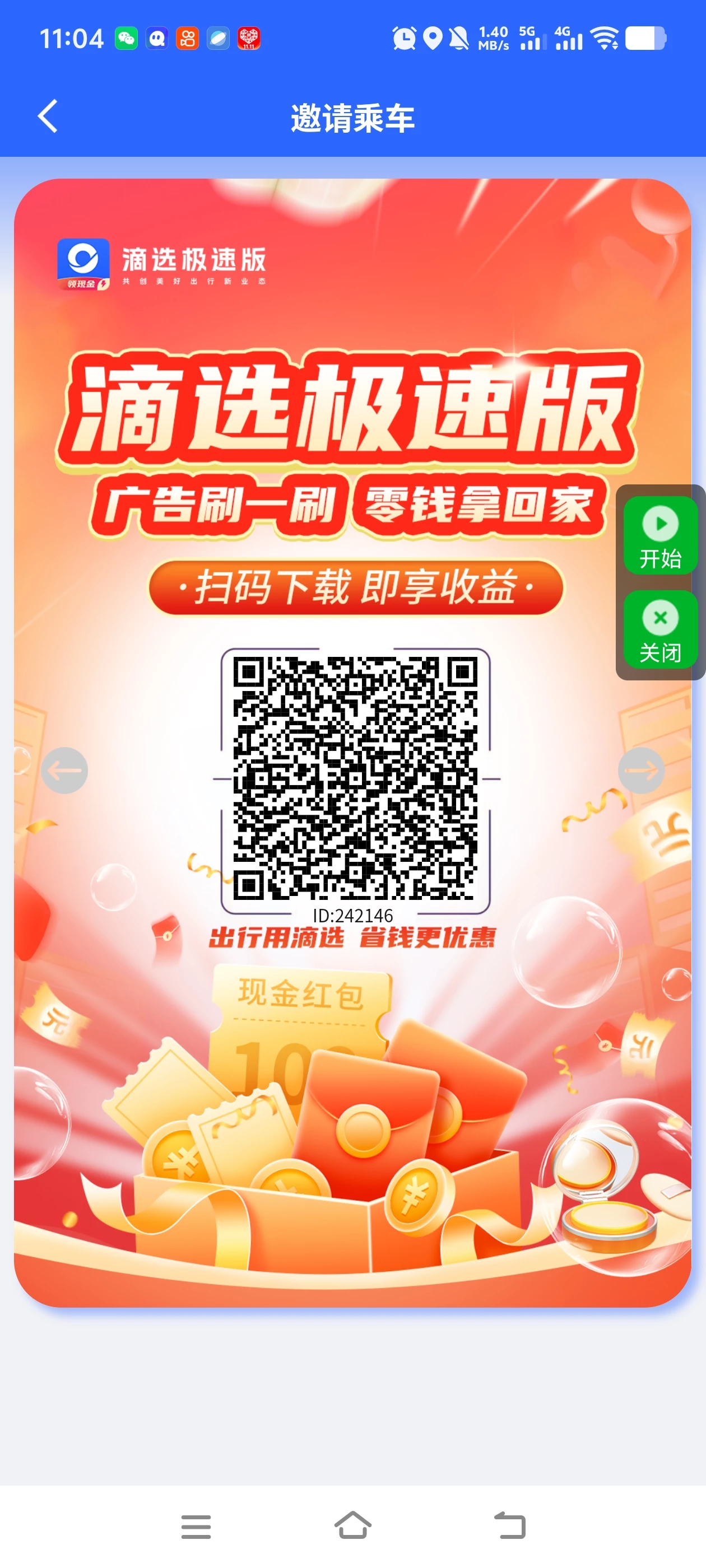The height and width of the screenshot is (1568, 706).
Task: Open recent apps from the navigation bar
Action: coord(196,1526)
